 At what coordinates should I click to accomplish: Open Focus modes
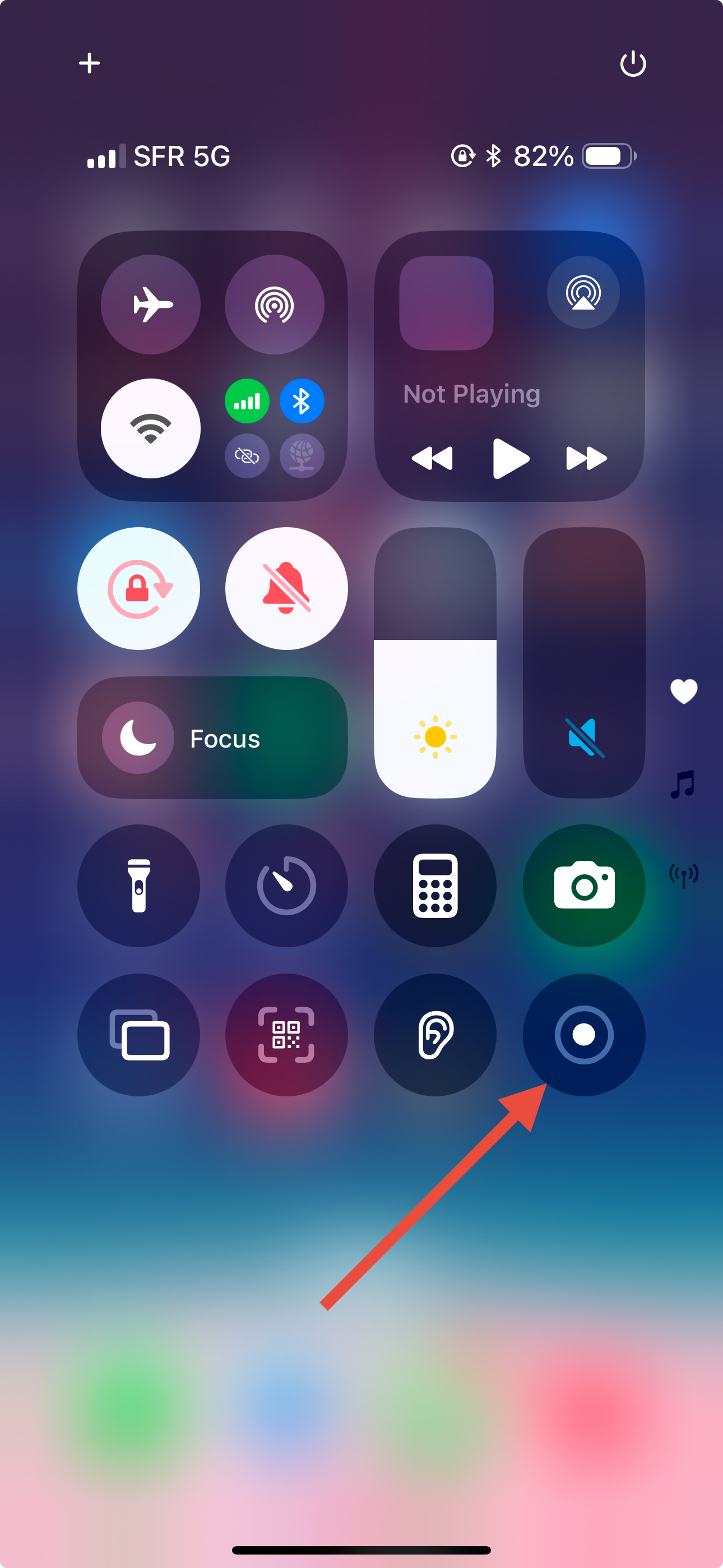coord(212,738)
